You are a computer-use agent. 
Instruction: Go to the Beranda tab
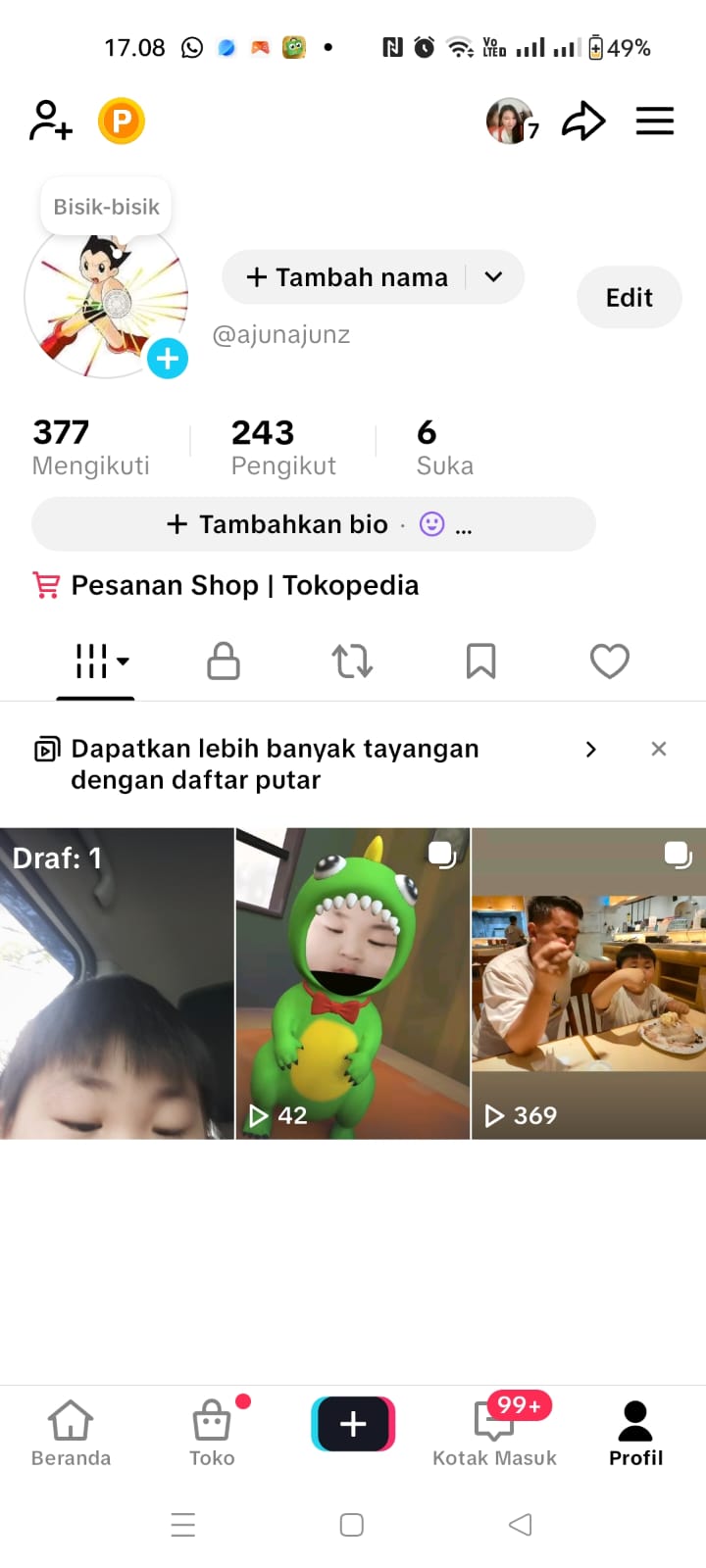click(x=71, y=1433)
